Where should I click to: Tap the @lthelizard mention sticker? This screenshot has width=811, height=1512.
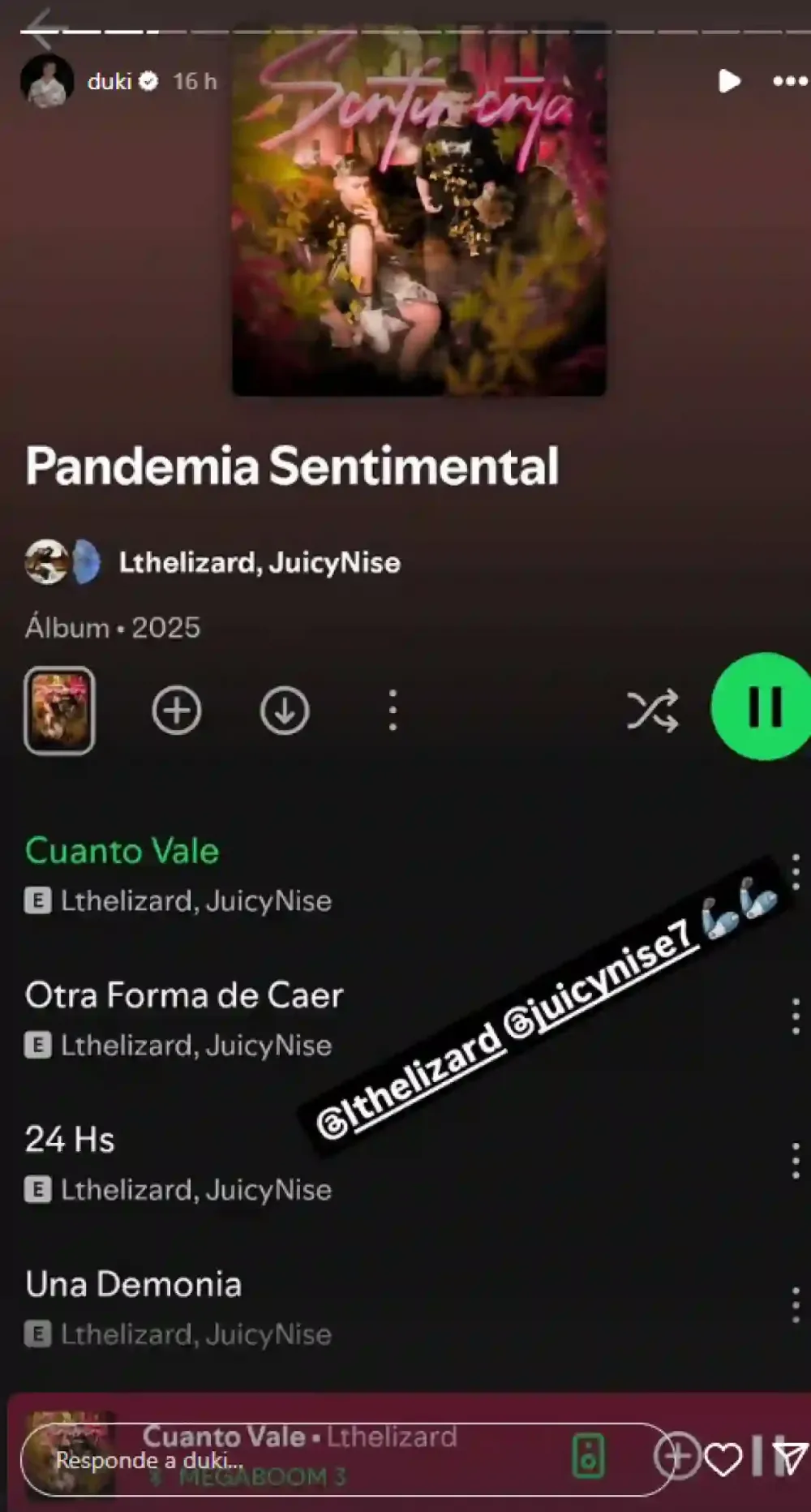410,1080
